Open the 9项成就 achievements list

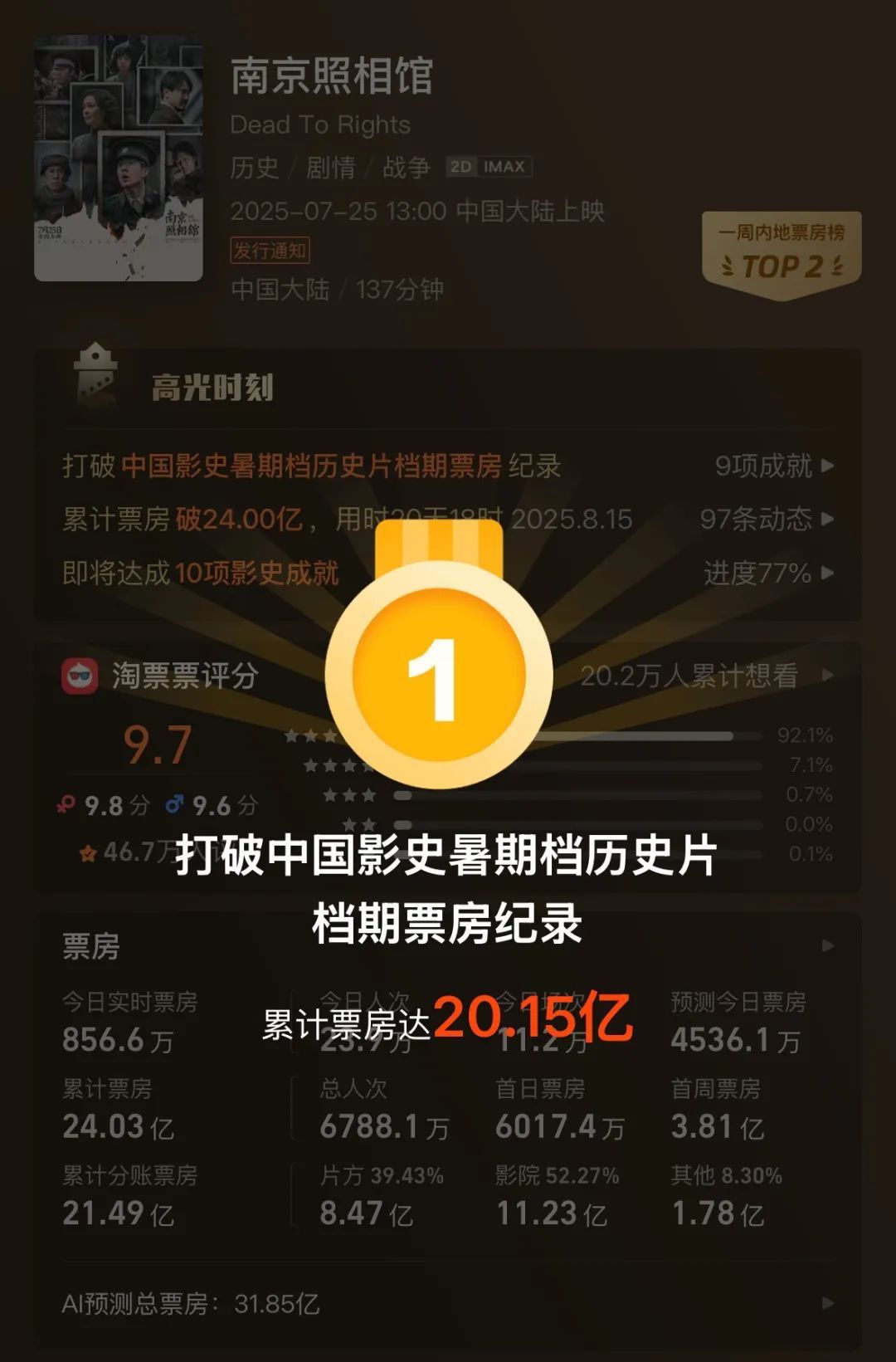773,466
